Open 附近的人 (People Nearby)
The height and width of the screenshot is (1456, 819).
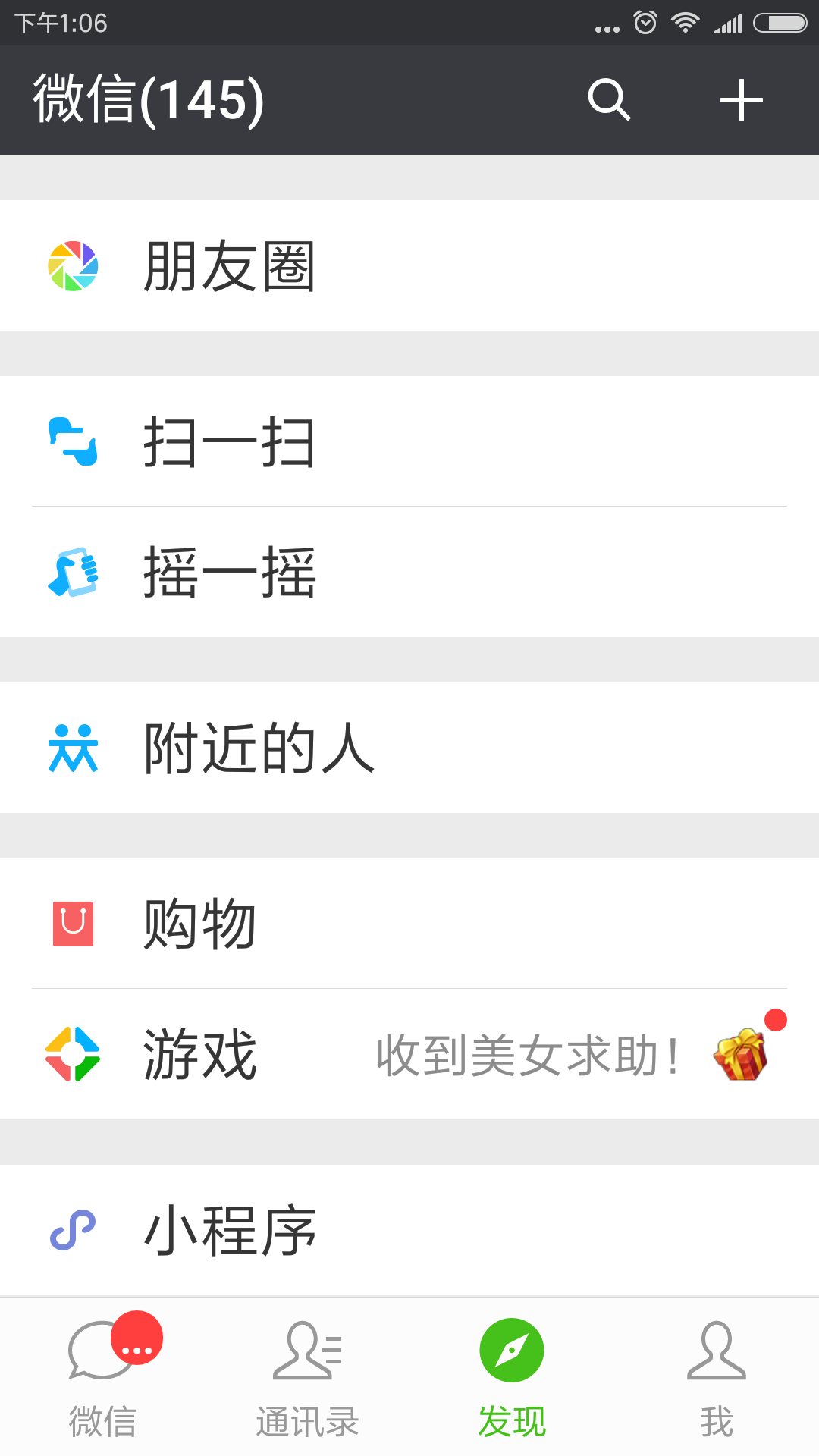coord(409,748)
